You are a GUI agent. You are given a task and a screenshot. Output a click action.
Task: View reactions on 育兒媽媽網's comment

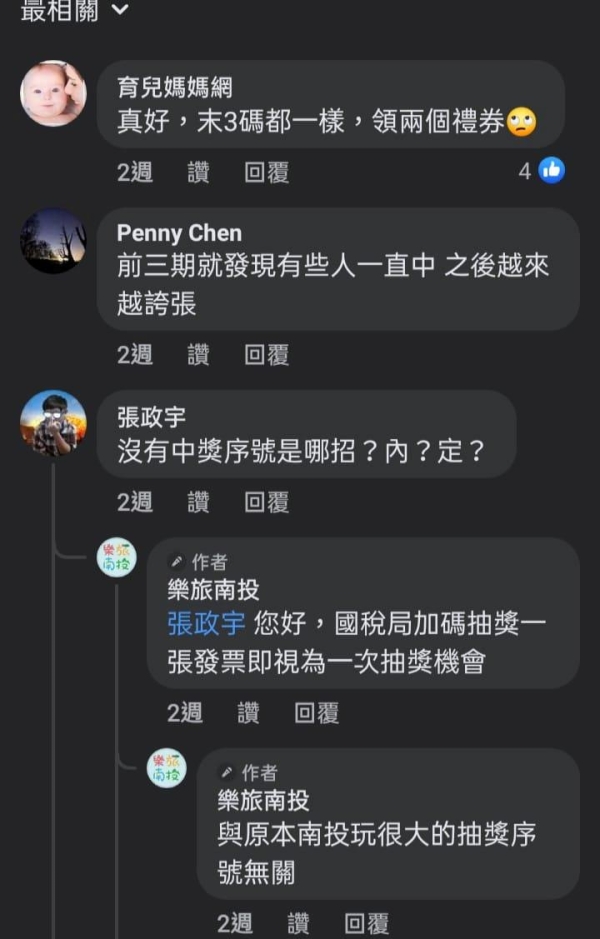[541, 171]
